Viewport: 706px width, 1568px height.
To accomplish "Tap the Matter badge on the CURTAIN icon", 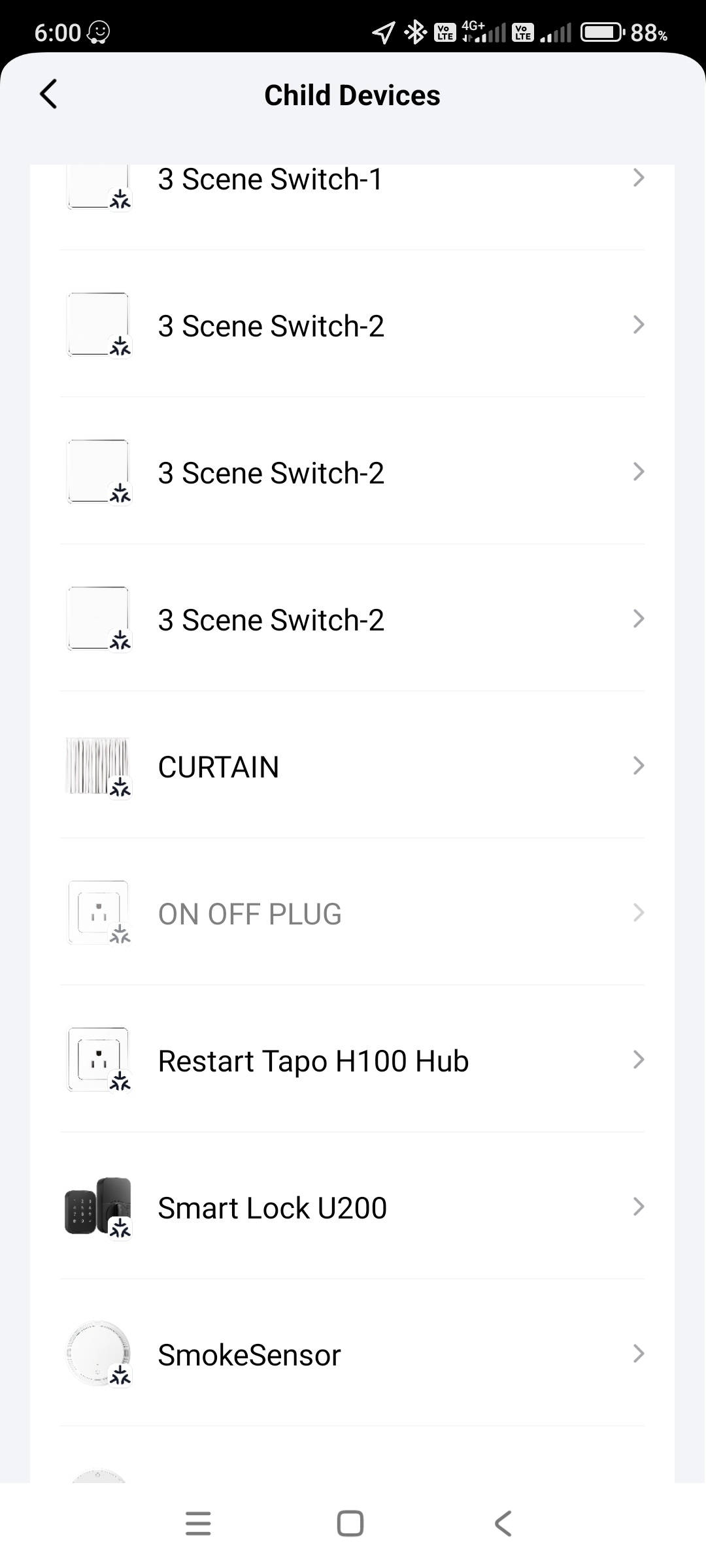I will 121,789.
